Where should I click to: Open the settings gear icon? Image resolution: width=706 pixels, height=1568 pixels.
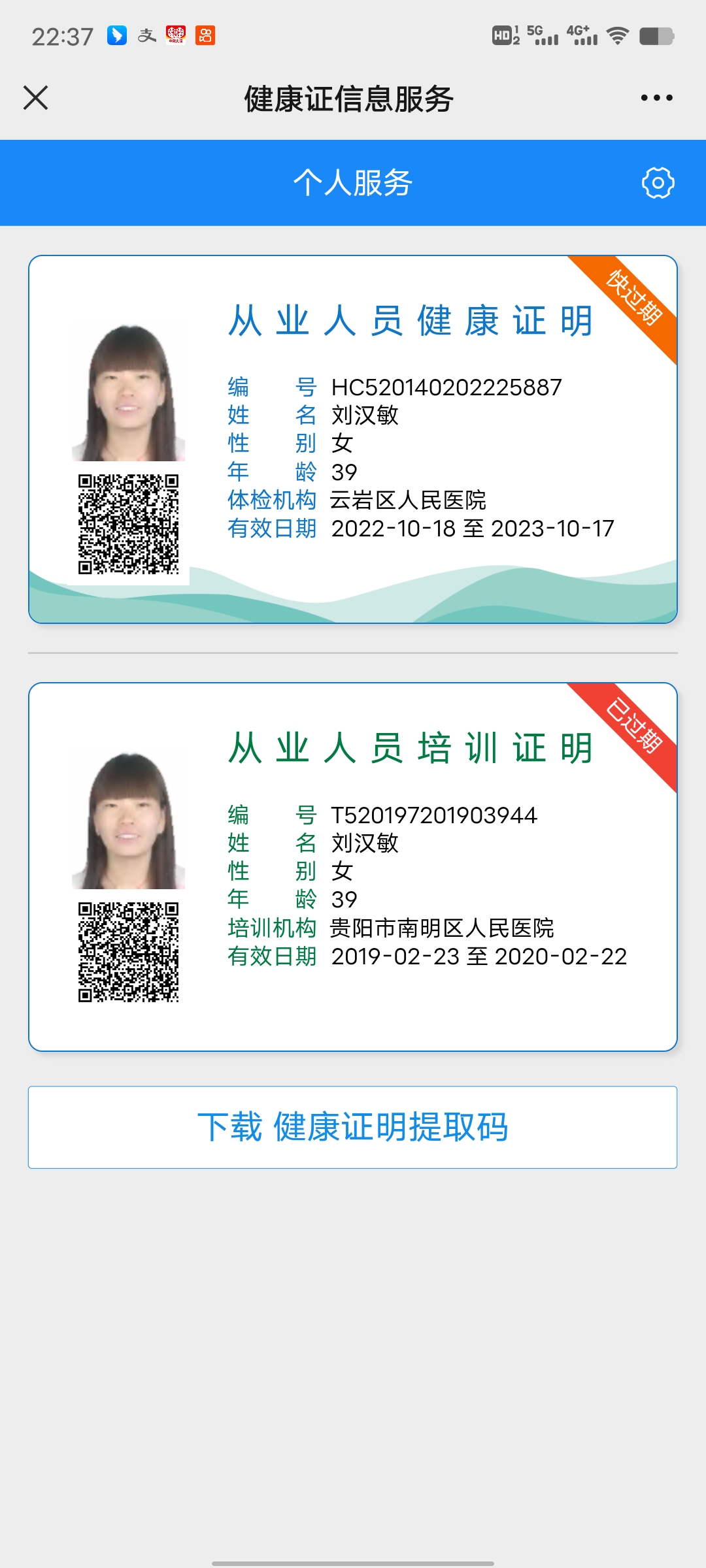pyautogui.click(x=658, y=183)
